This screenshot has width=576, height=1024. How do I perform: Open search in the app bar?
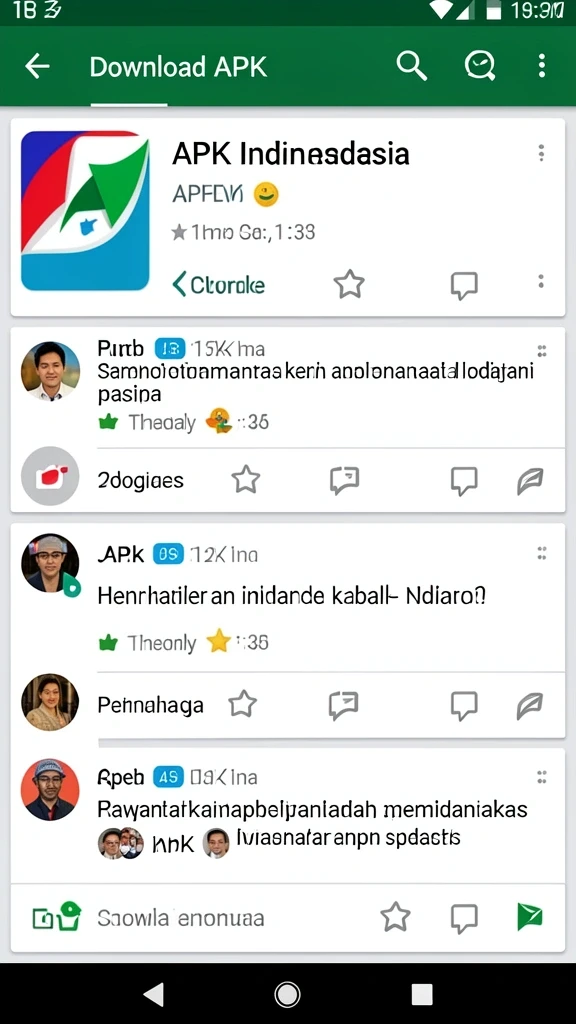pyautogui.click(x=411, y=66)
